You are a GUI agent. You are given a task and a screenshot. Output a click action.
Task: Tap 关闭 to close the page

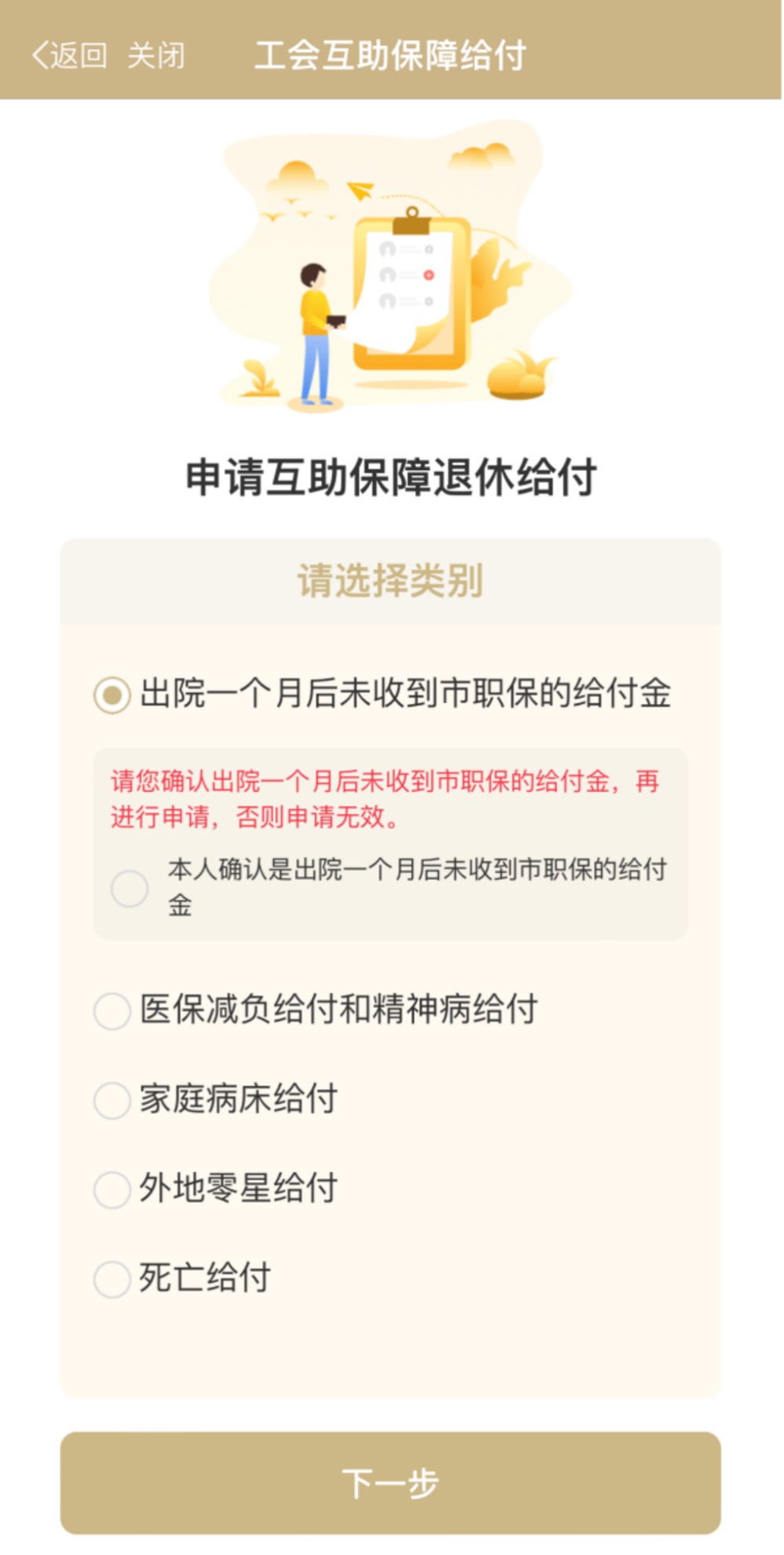point(156,56)
